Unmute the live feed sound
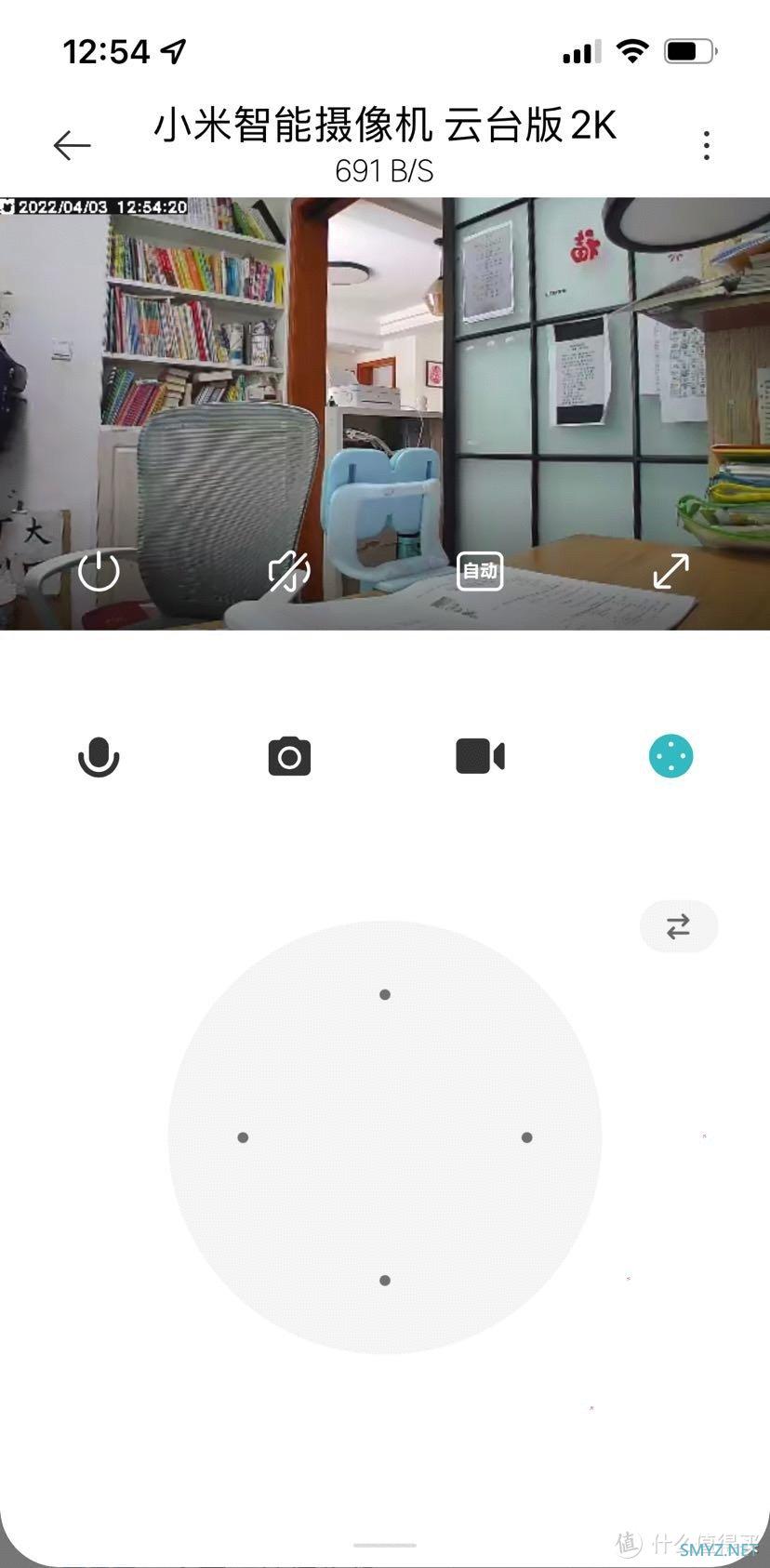Screen dimensions: 770x1568 [x=288, y=571]
